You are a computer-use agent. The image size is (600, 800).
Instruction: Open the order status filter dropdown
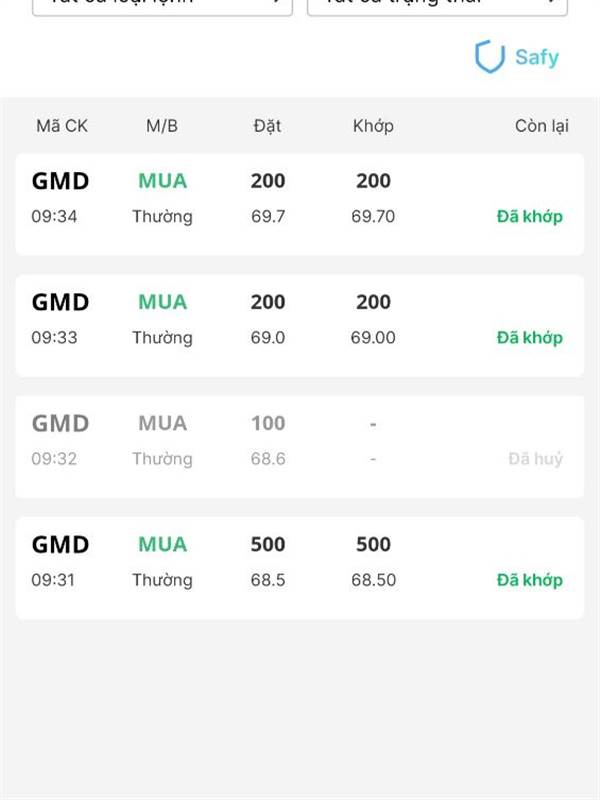pos(437,5)
